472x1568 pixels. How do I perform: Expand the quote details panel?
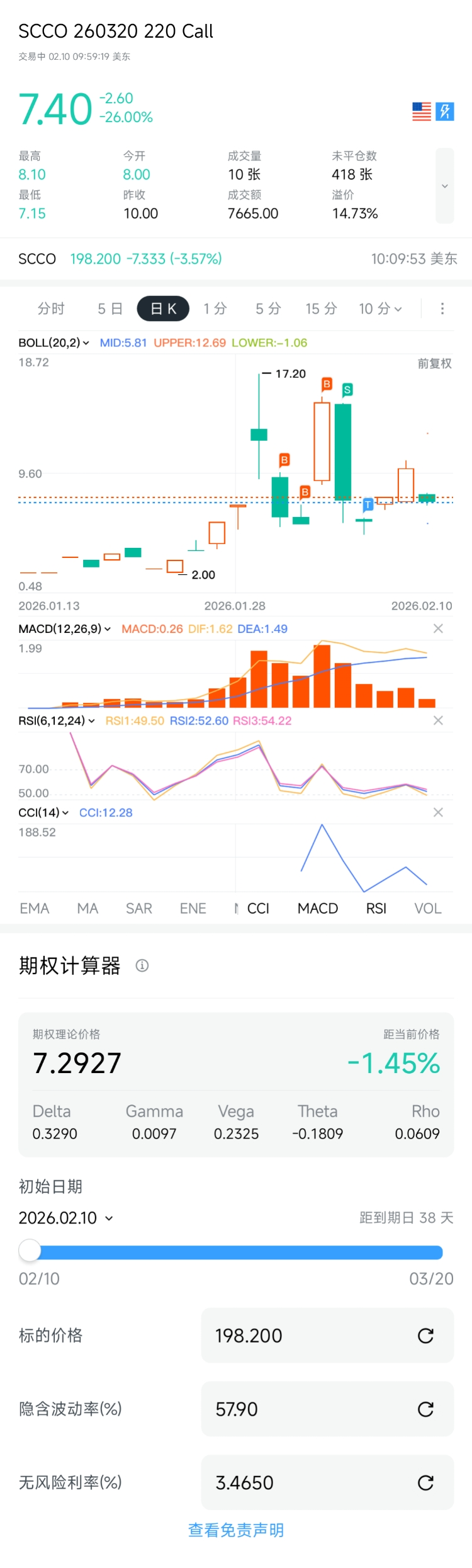pyautogui.click(x=445, y=186)
